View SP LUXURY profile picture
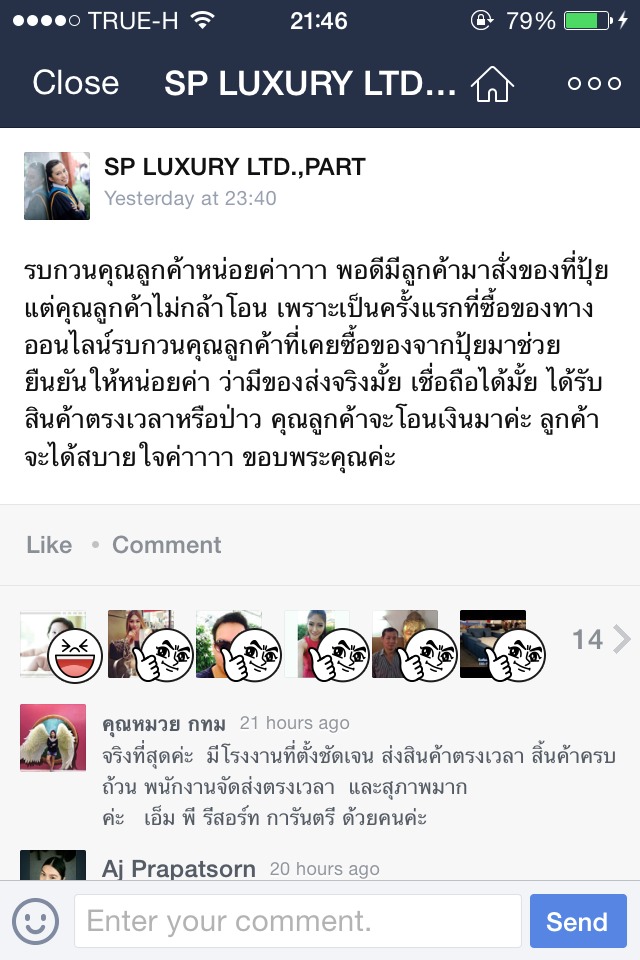This screenshot has width=640, height=960. click(x=57, y=185)
